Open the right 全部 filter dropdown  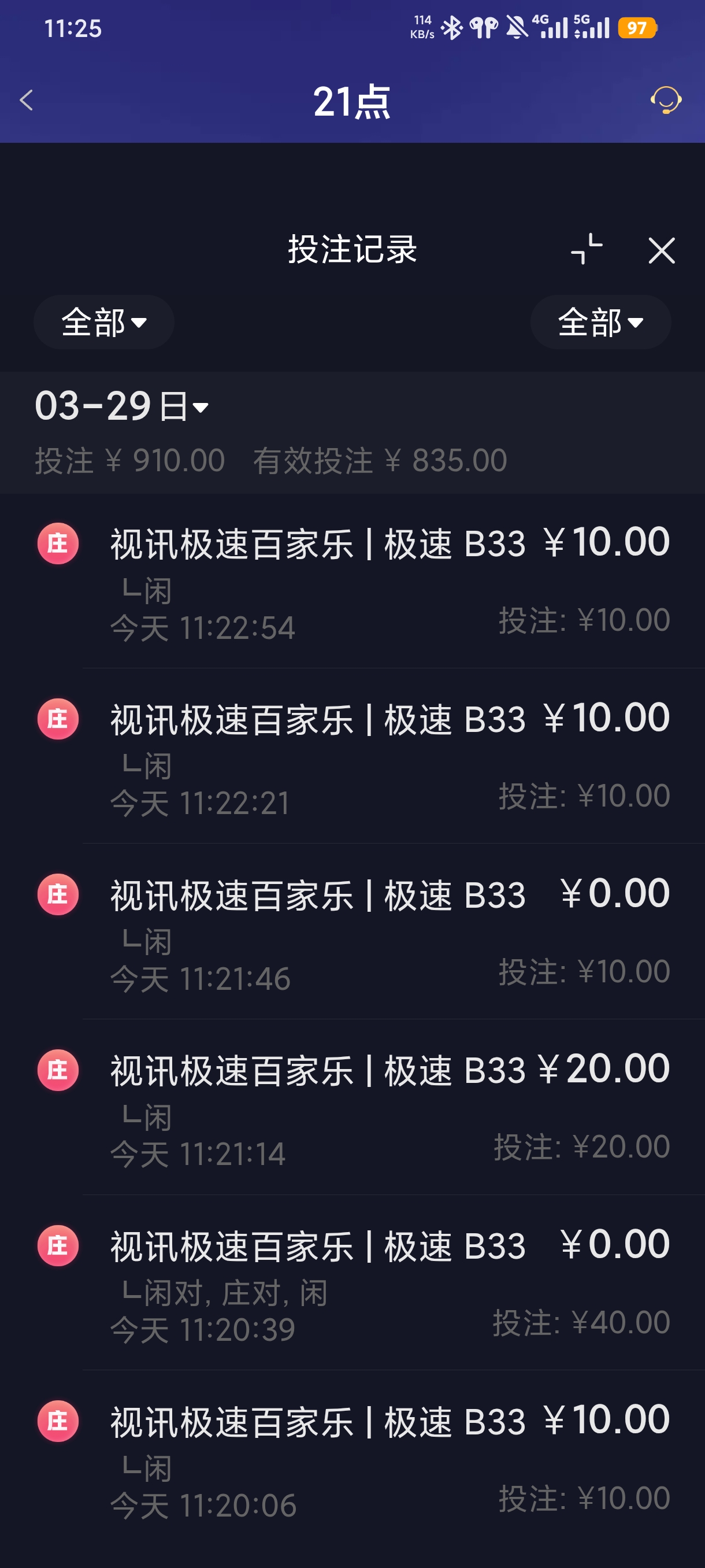click(x=600, y=323)
